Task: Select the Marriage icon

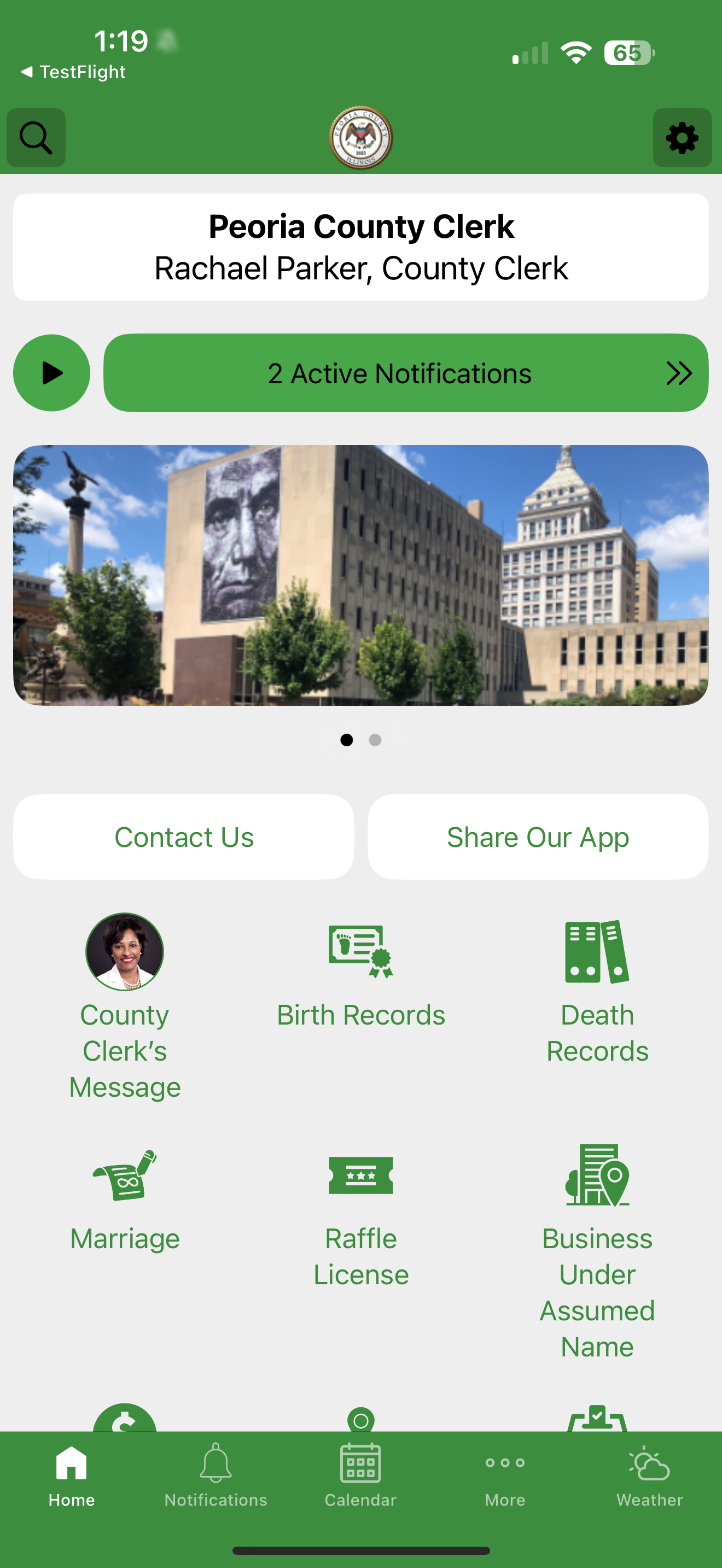Action: (124, 1181)
